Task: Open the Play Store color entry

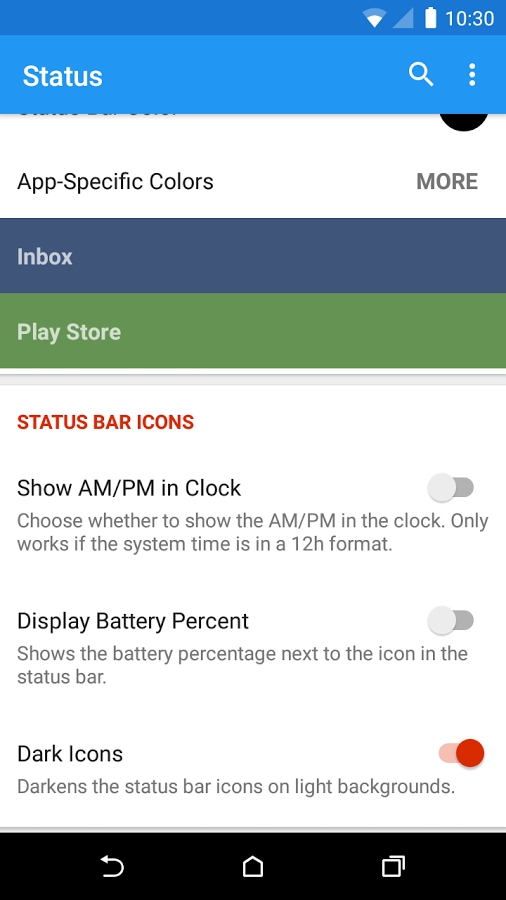Action: pyautogui.click(x=253, y=331)
